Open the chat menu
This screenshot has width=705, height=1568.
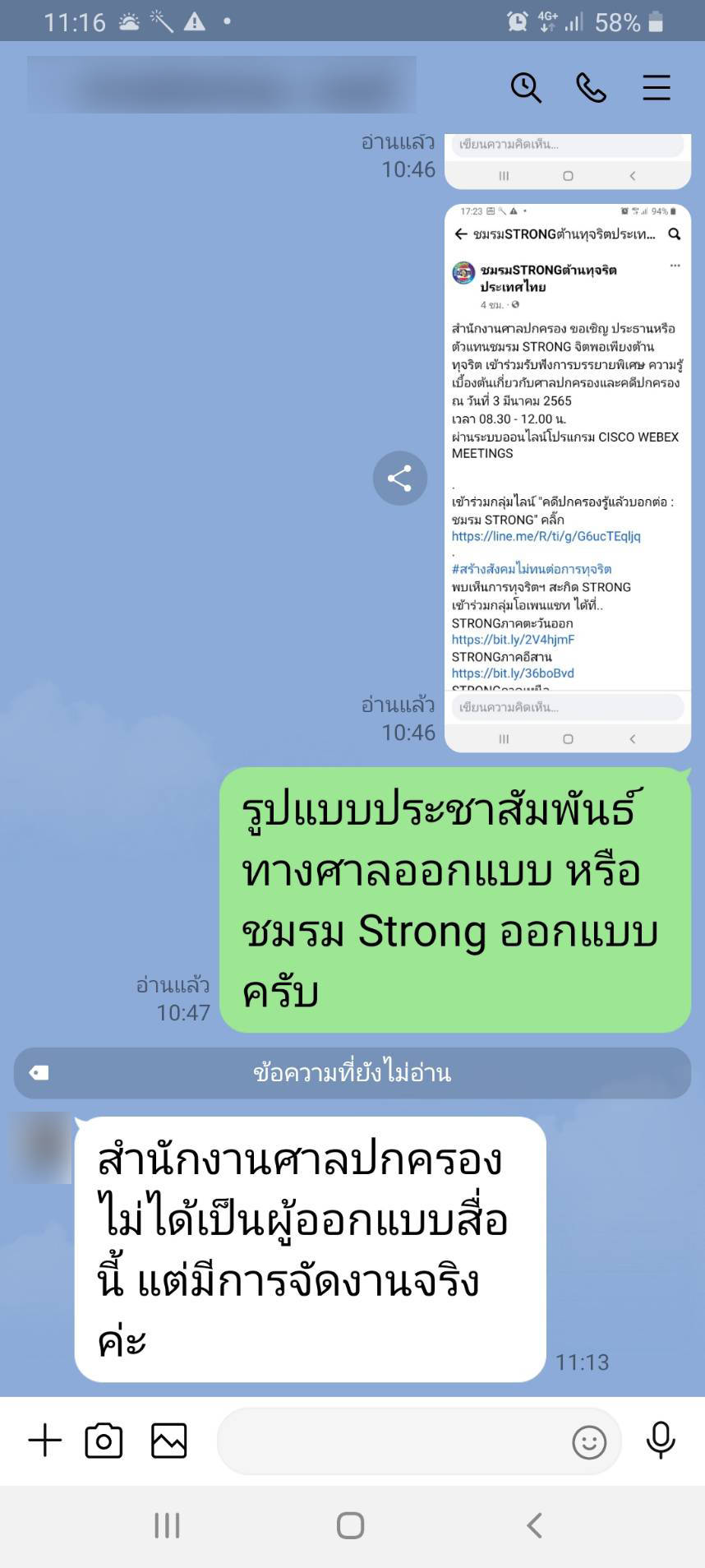tap(656, 87)
